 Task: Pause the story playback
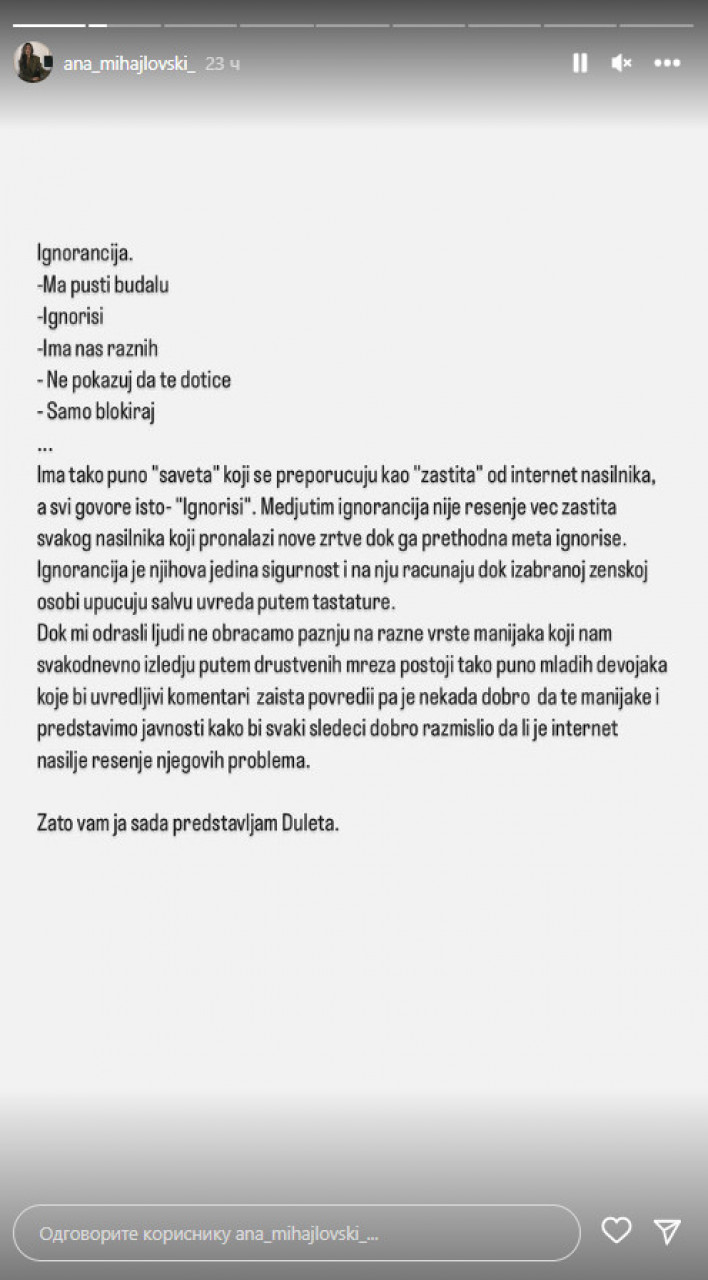tap(580, 63)
